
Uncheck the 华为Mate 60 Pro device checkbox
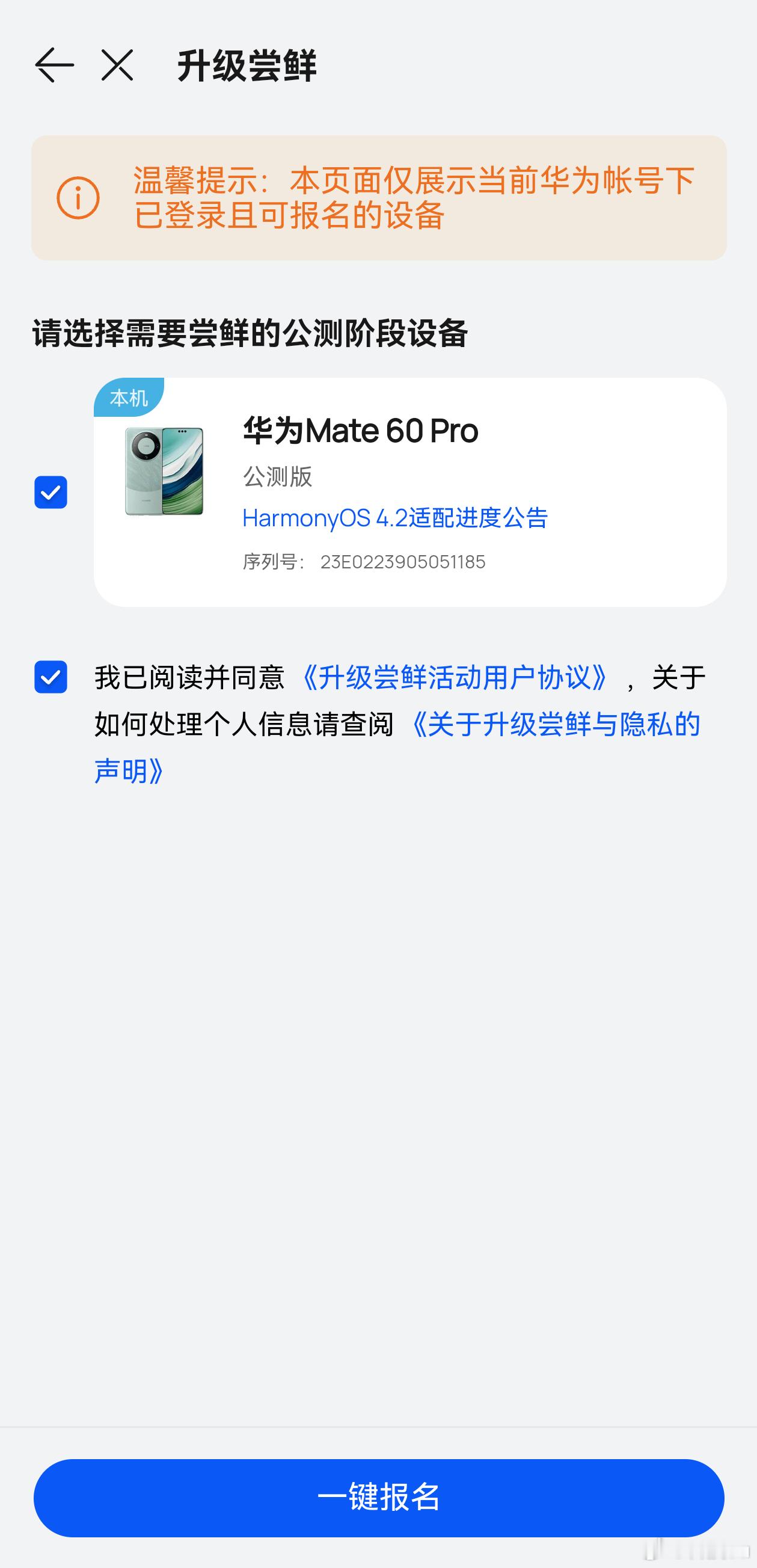(51, 492)
